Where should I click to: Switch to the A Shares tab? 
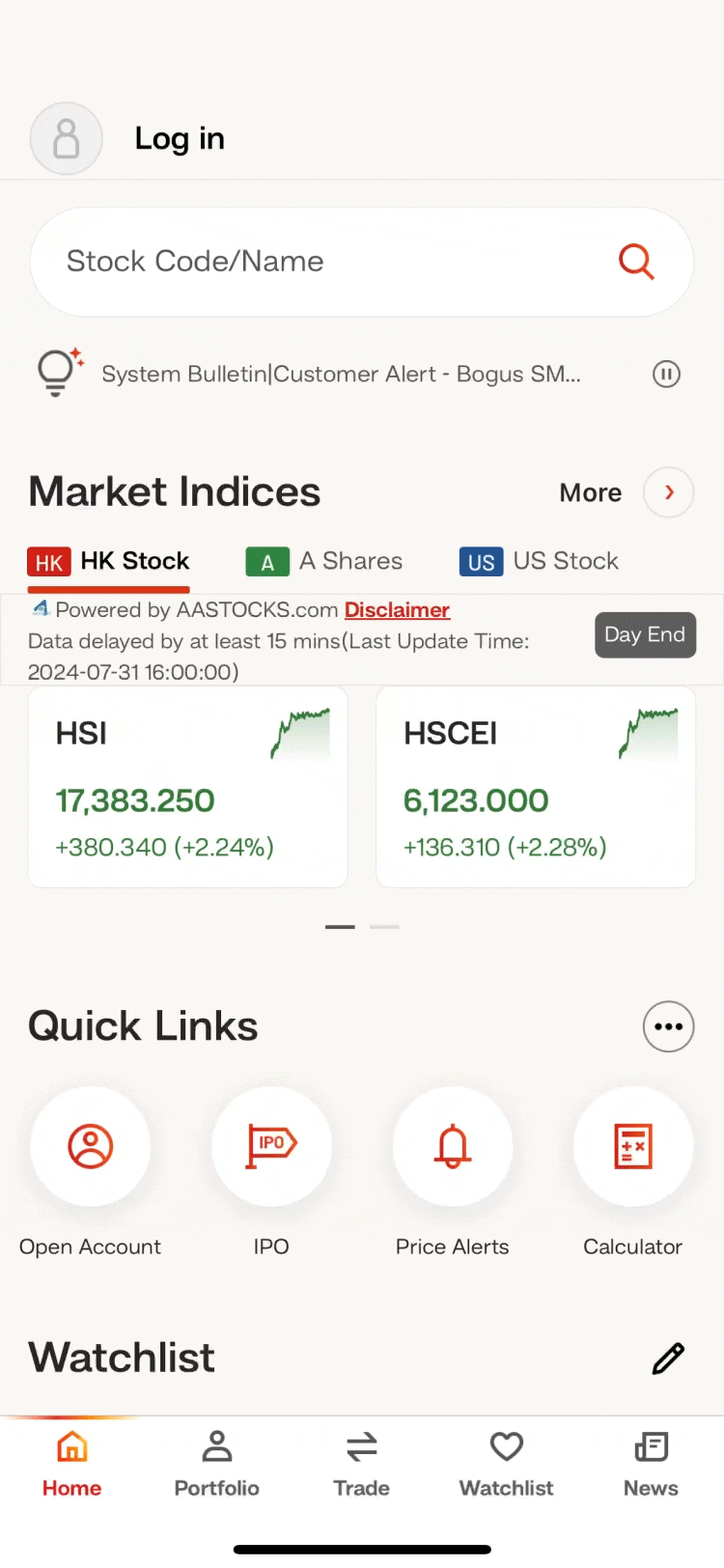[324, 561]
